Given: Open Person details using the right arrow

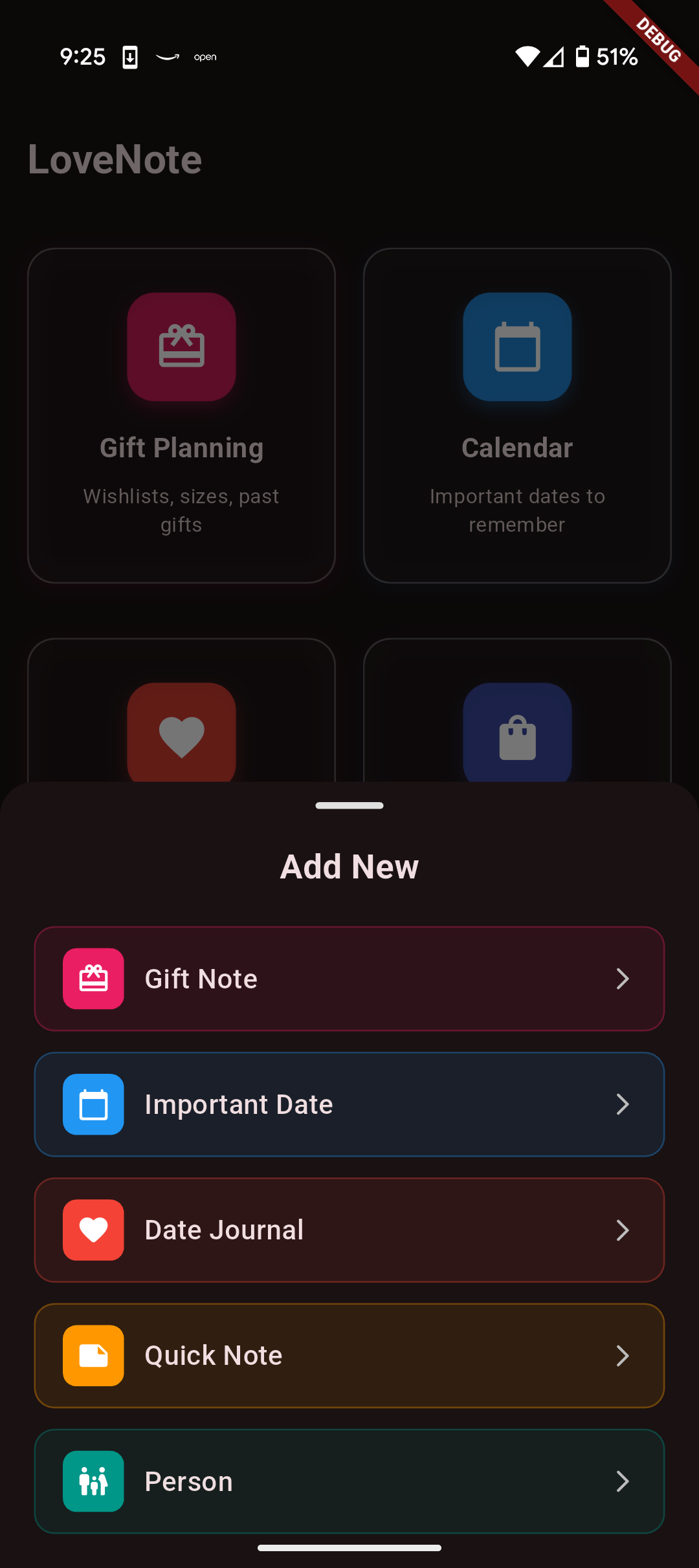Looking at the screenshot, I should (x=623, y=1481).
